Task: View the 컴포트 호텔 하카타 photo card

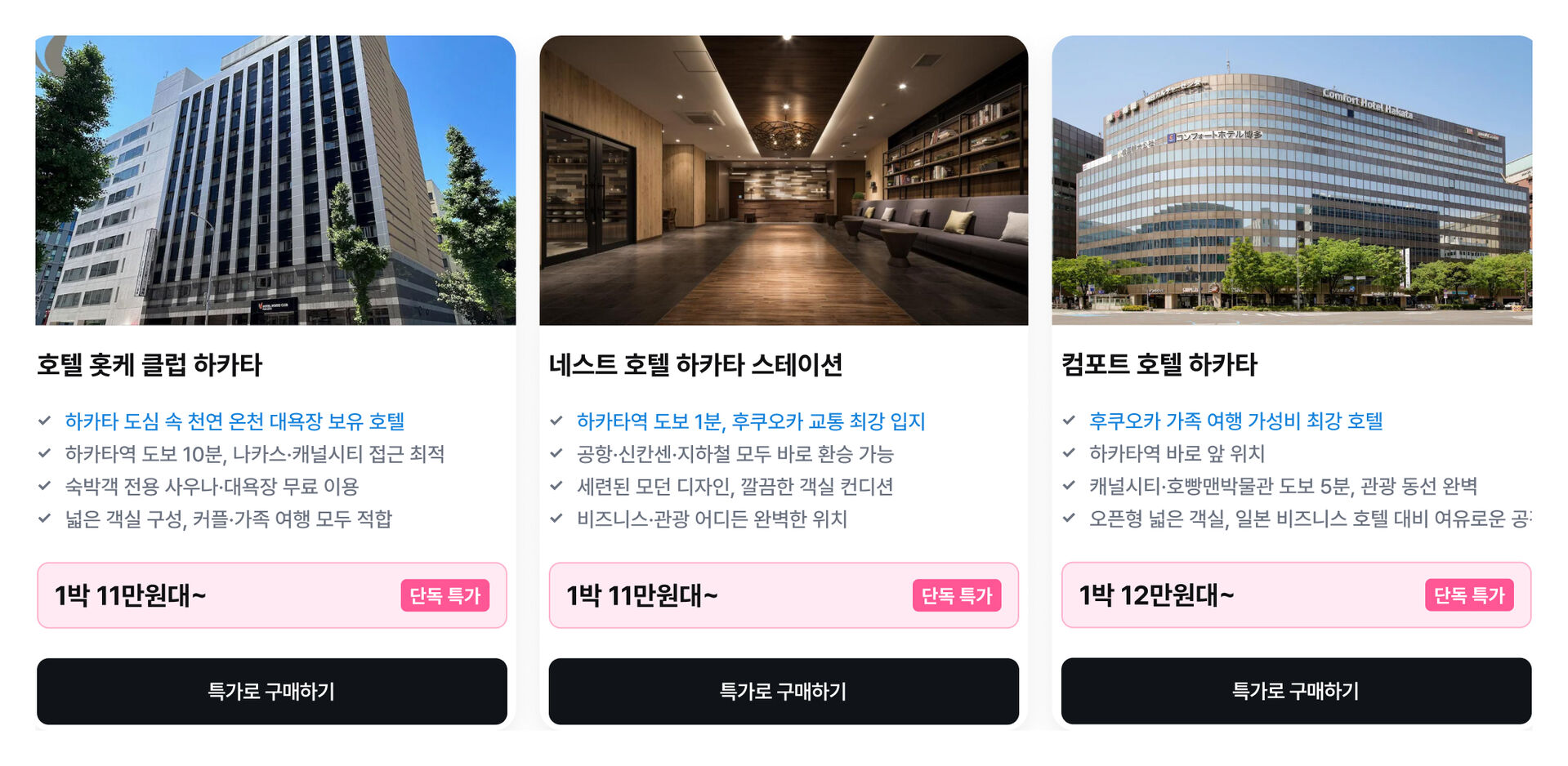Action: (x=1291, y=180)
